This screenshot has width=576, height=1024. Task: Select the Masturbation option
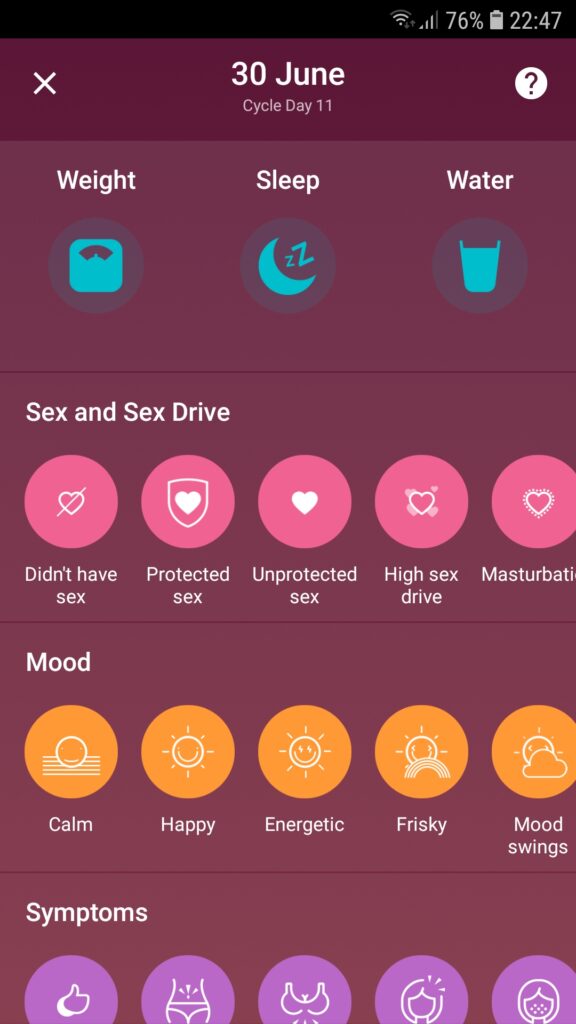point(536,502)
